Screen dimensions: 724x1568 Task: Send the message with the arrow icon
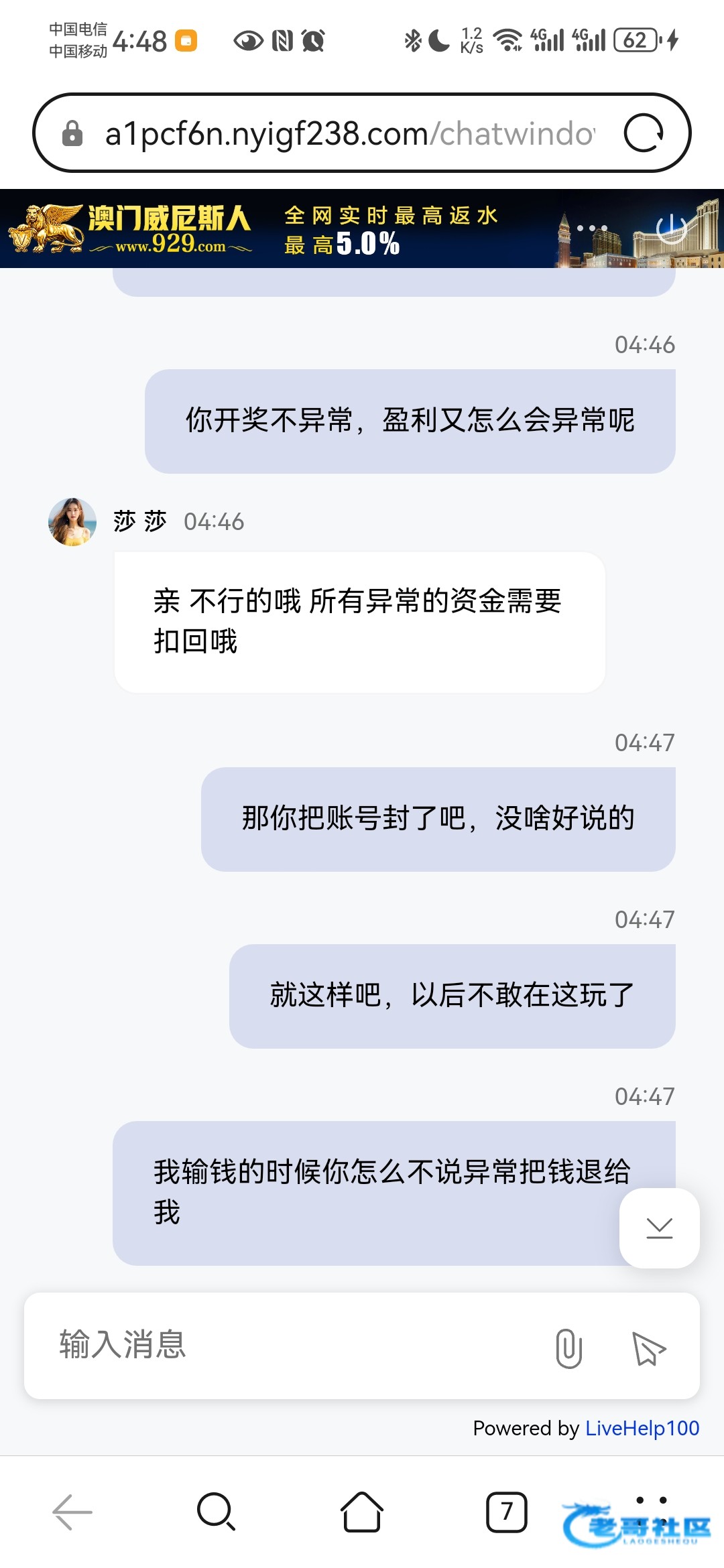click(x=648, y=1348)
